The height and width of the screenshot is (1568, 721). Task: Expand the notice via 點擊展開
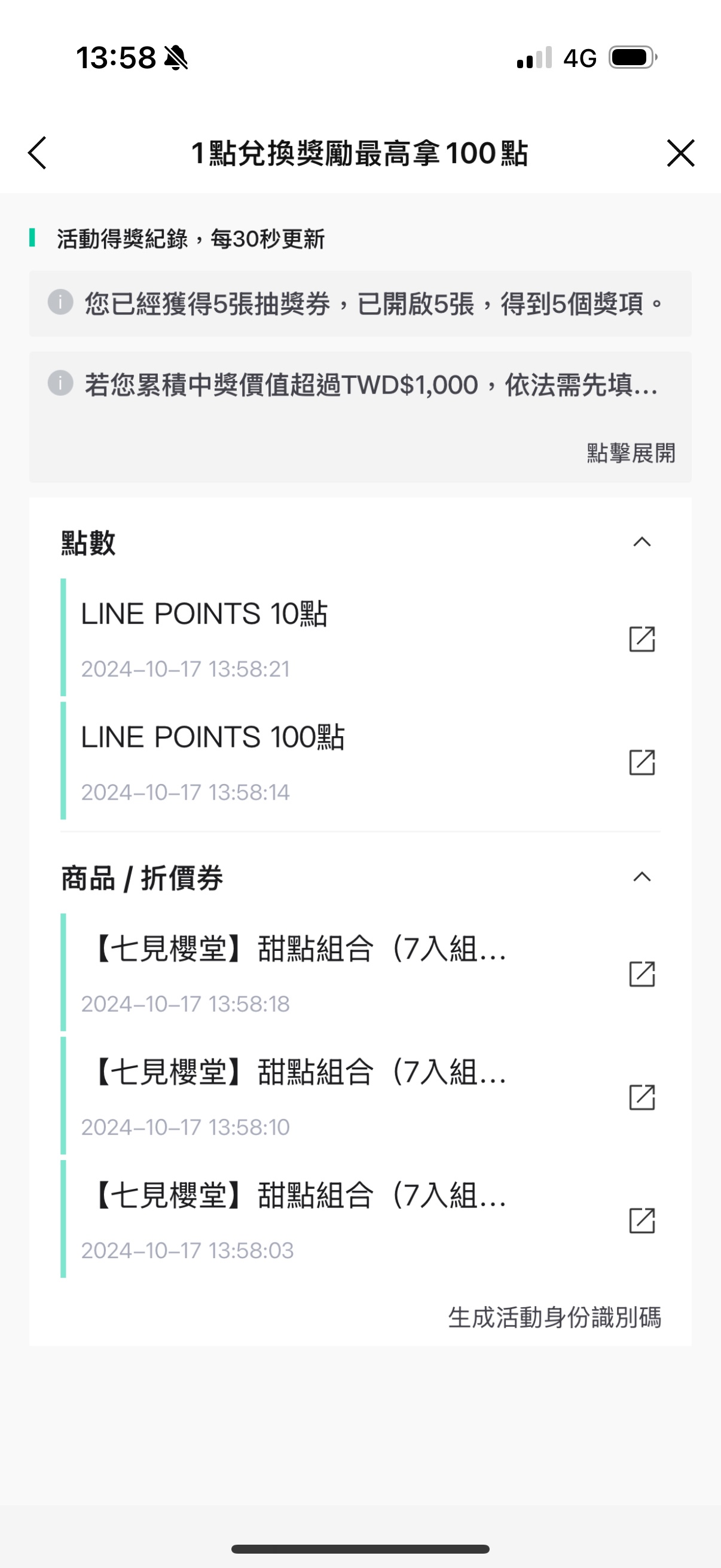tap(631, 453)
